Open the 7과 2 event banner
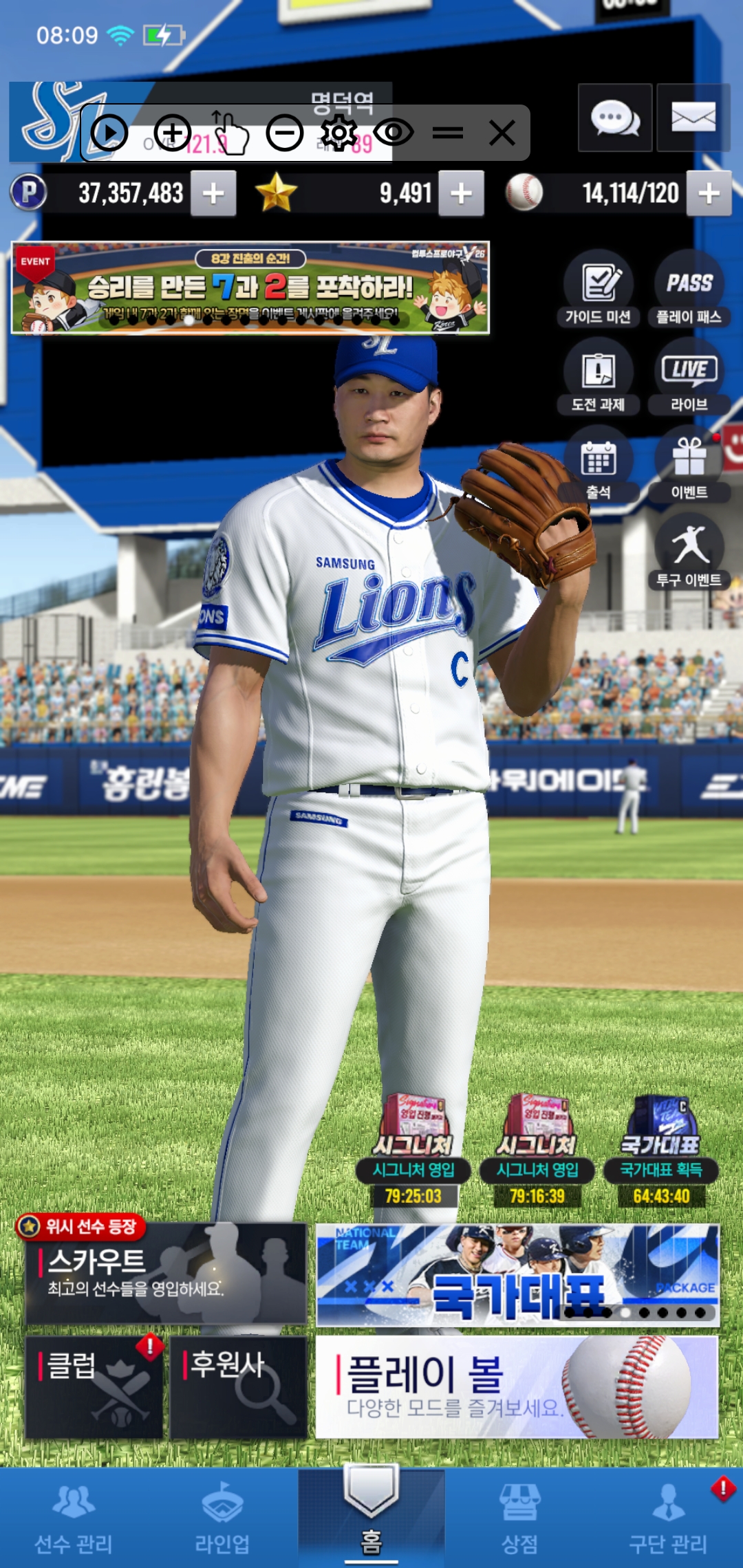Image resolution: width=743 pixels, height=1568 pixels. coord(250,287)
